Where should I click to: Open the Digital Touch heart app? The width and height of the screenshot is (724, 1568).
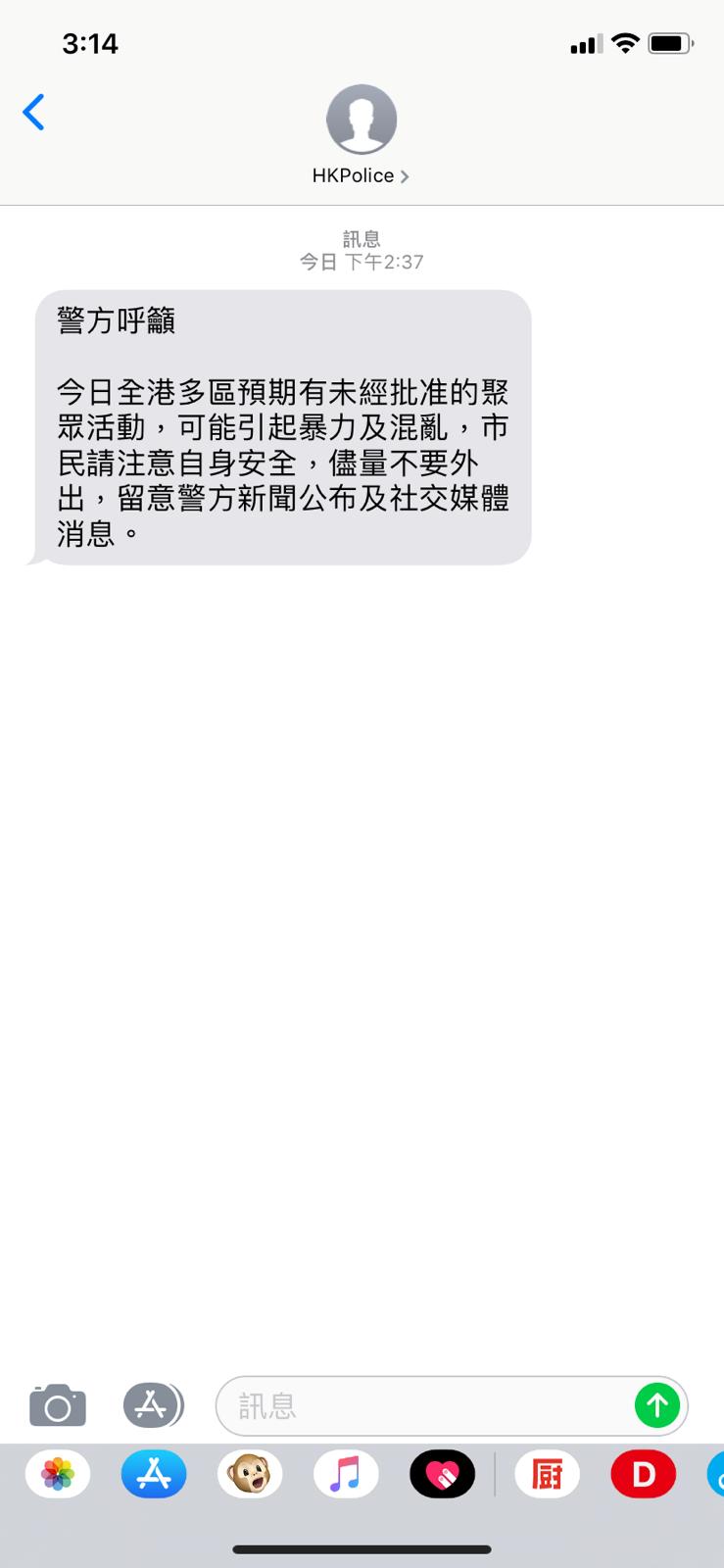point(442,1474)
